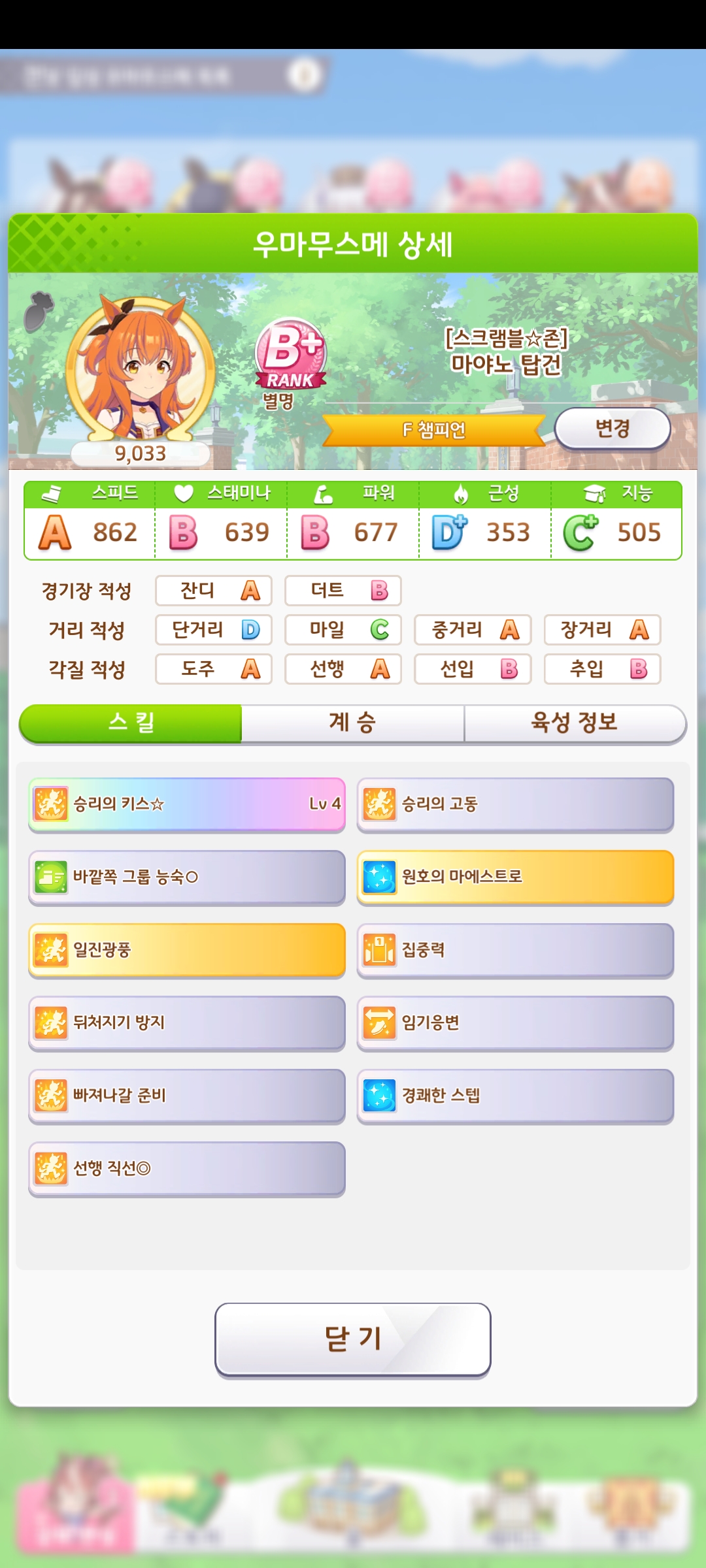The height and width of the screenshot is (1568, 706).
Task: Open the 선행 직선◎ skill
Action: click(x=187, y=1169)
